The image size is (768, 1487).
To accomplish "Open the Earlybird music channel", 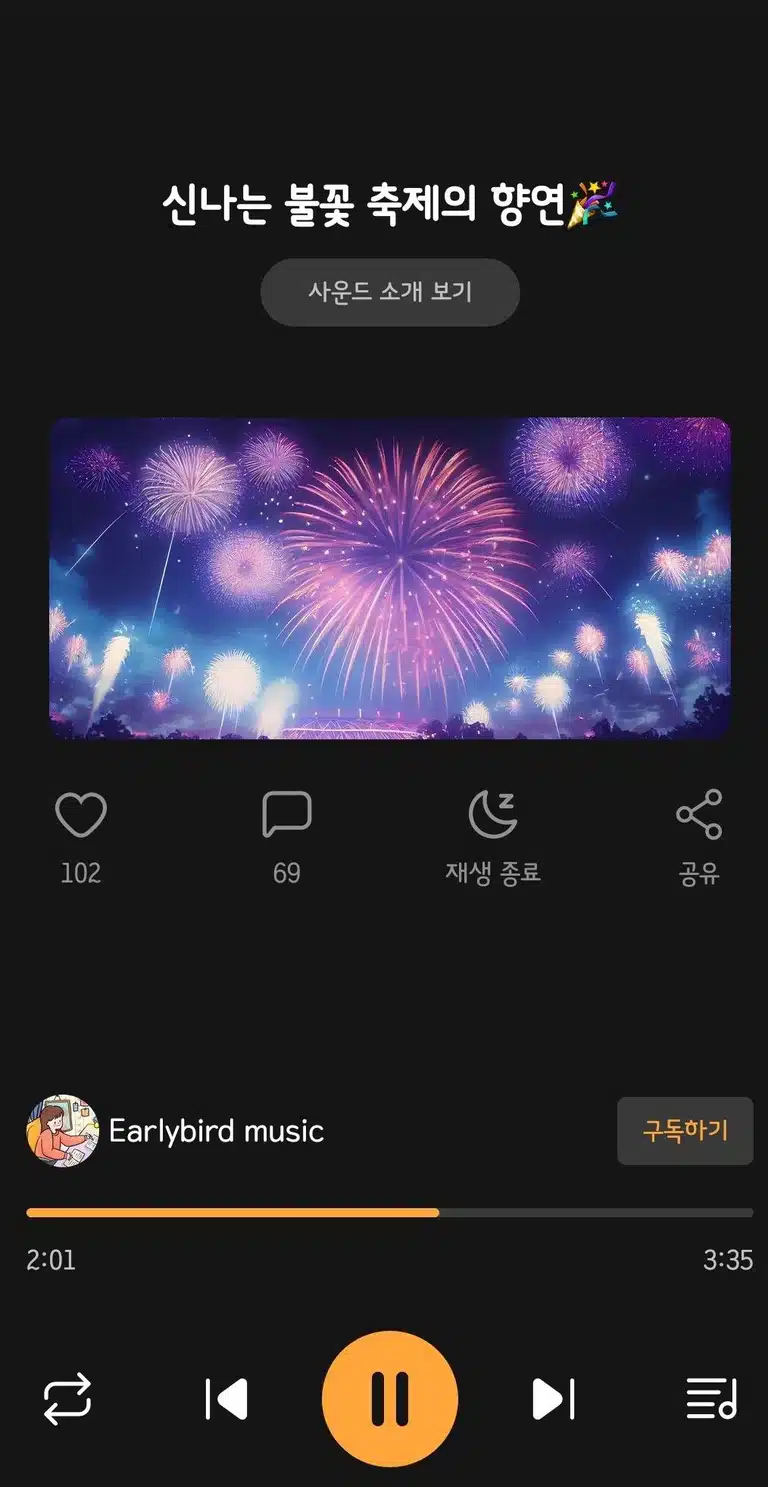I will 175,1131.
